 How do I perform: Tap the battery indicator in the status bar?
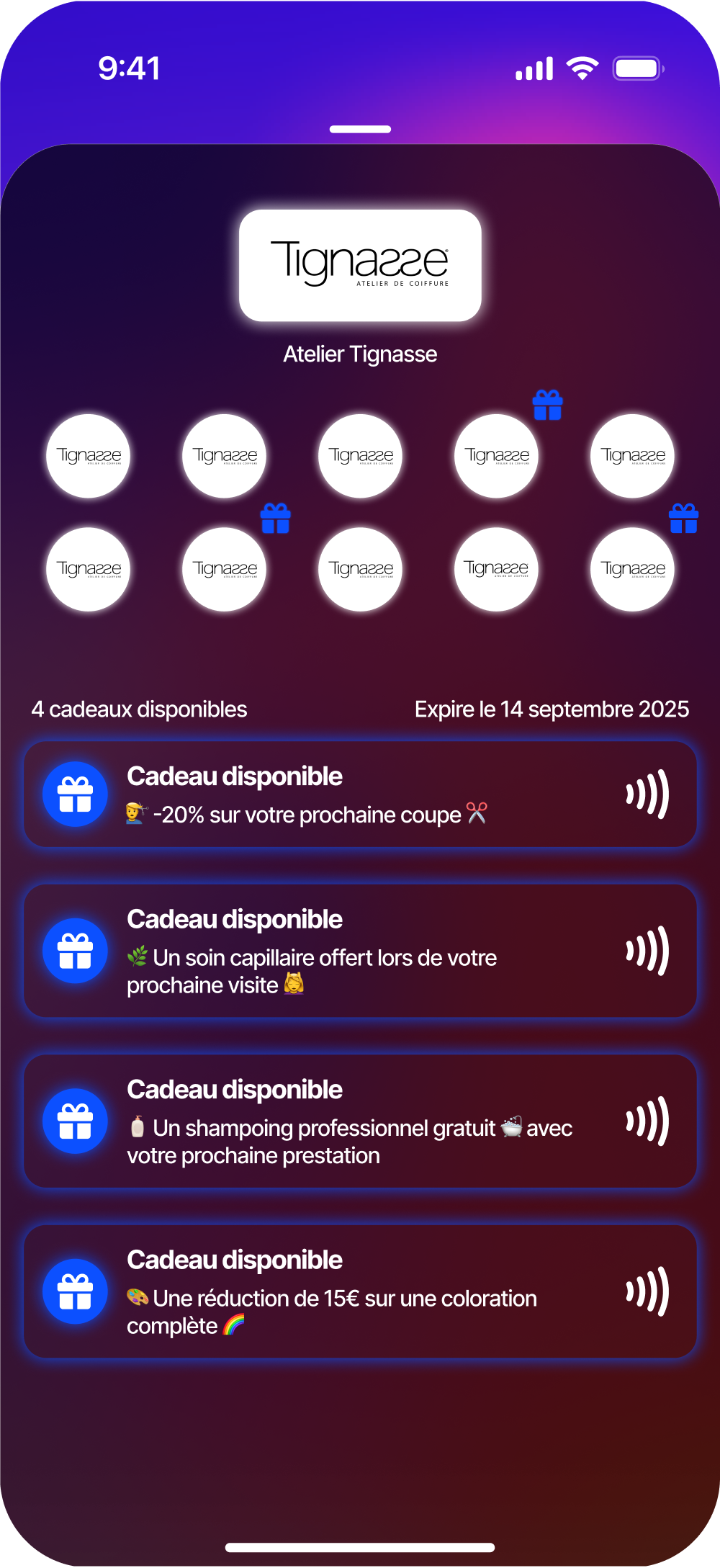[636, 67]
